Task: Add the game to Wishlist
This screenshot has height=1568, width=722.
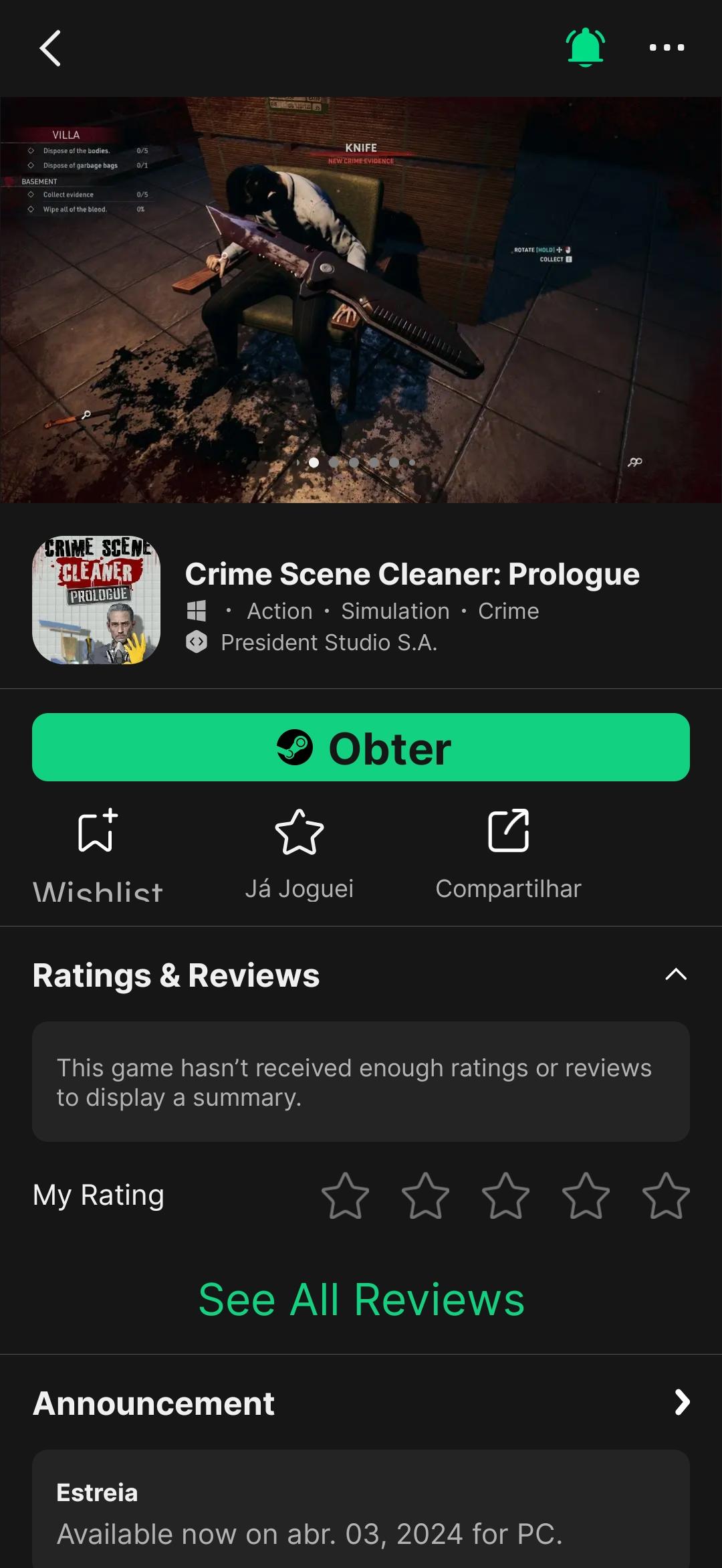Action: 98,850
